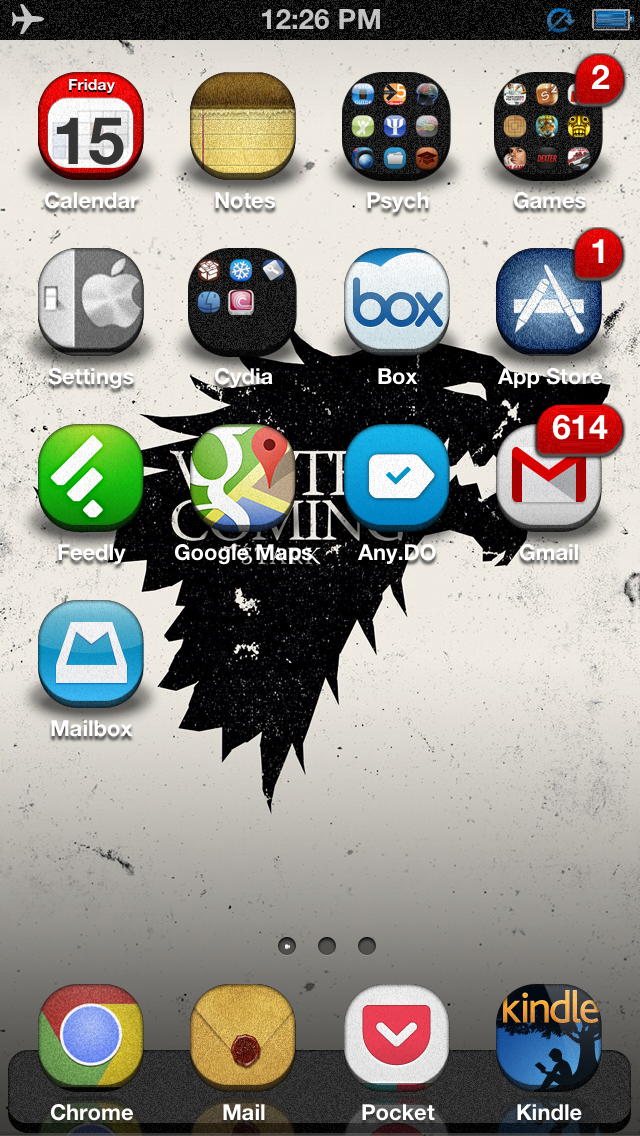Launch the Box app

[x=396, y=302]
